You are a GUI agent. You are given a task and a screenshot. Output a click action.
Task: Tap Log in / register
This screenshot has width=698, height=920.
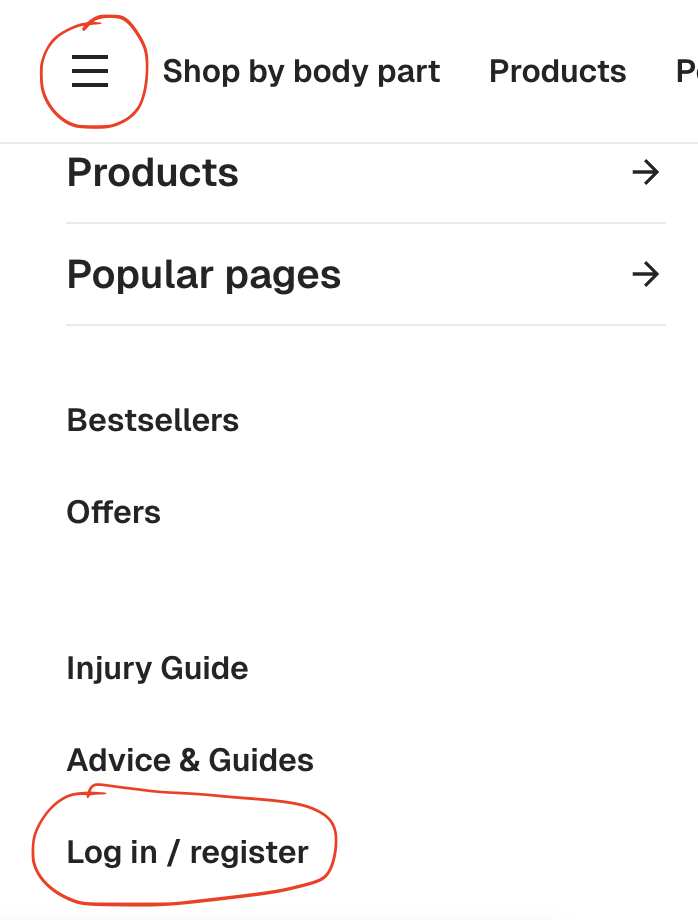pos(187,852)
